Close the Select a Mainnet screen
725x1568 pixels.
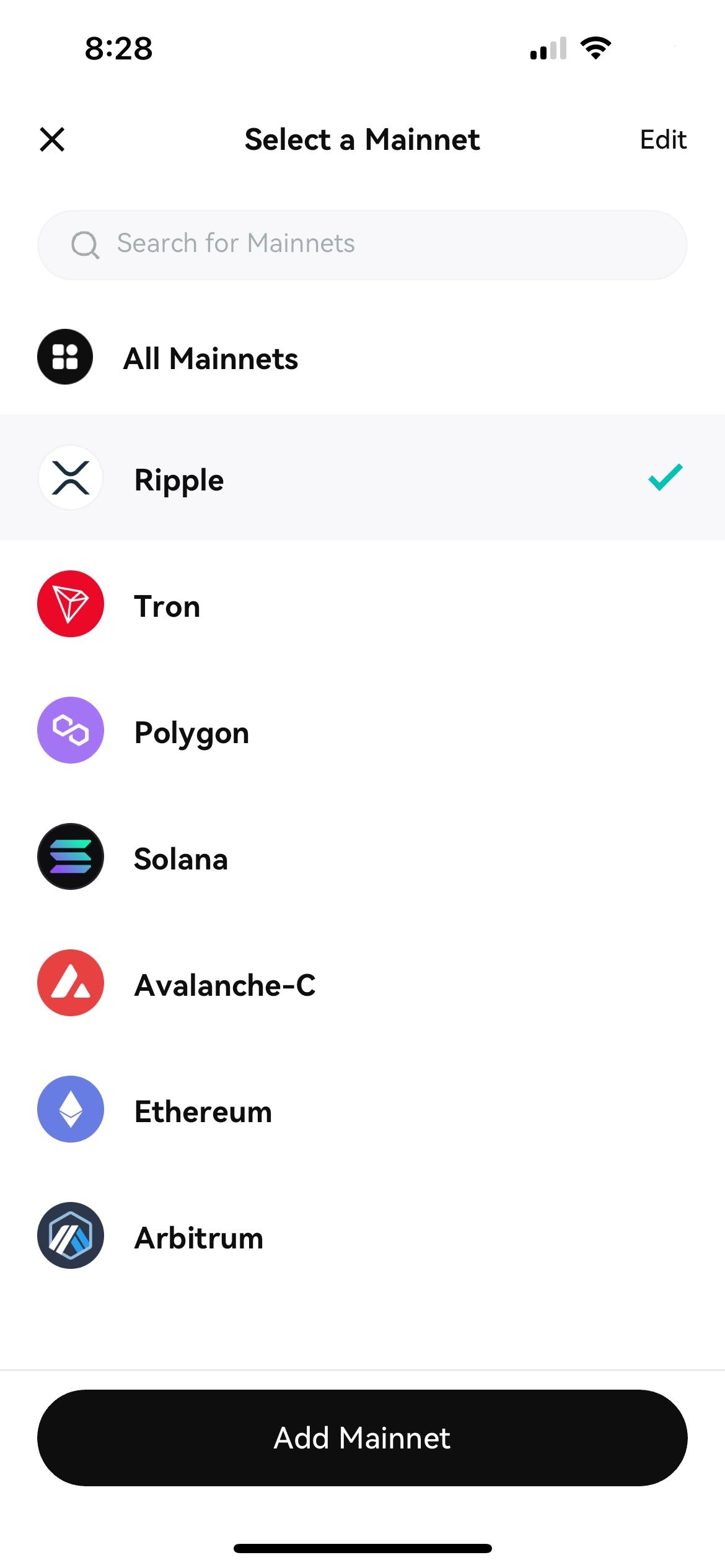pos(52,139)
